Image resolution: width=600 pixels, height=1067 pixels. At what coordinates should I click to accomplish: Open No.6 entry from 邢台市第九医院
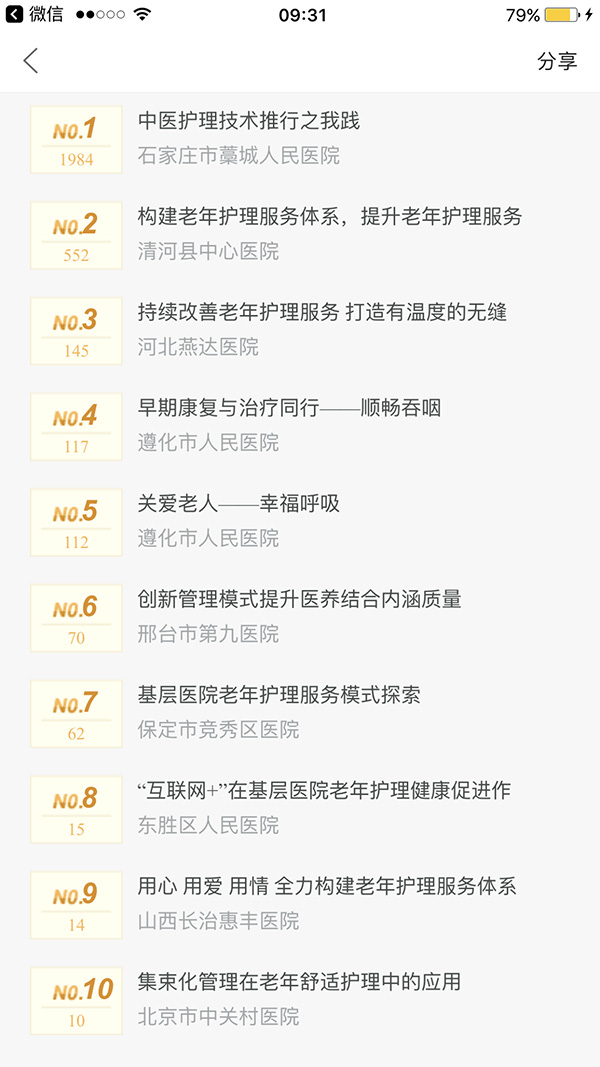[300, 619]
